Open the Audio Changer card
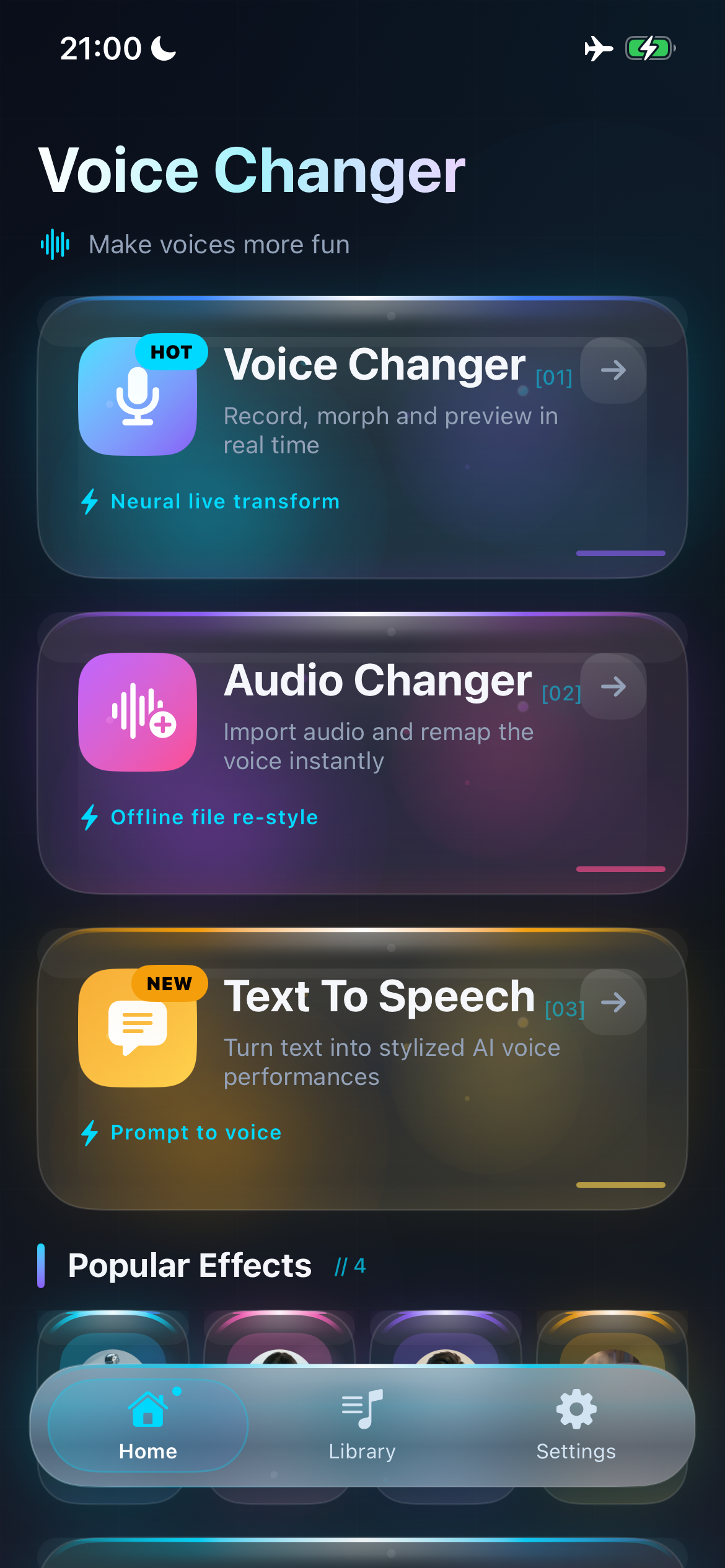Screen dimensions: 725x1568 click(362, 754)
